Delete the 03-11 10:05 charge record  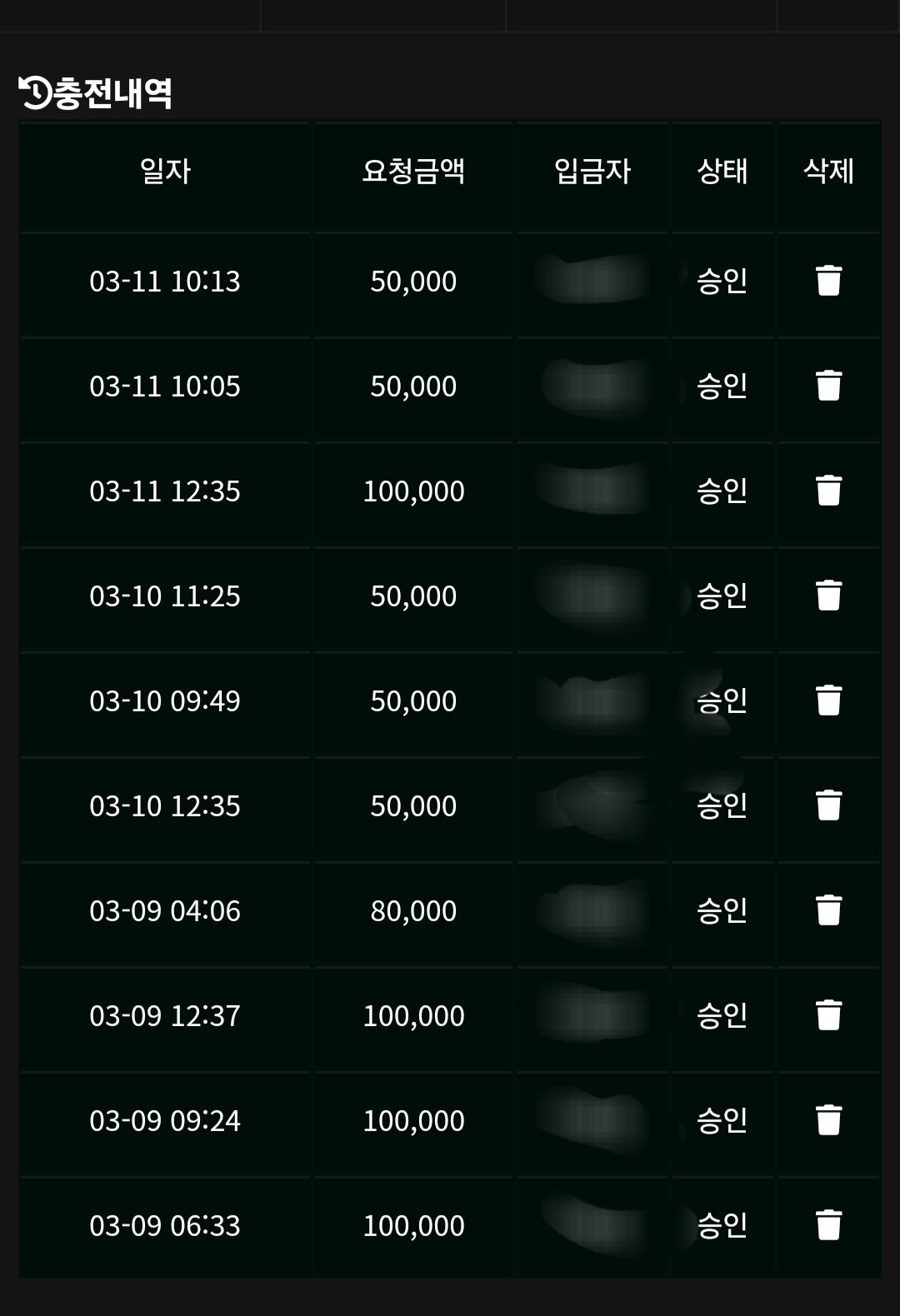pyautogui.click(x=828, y=386)
